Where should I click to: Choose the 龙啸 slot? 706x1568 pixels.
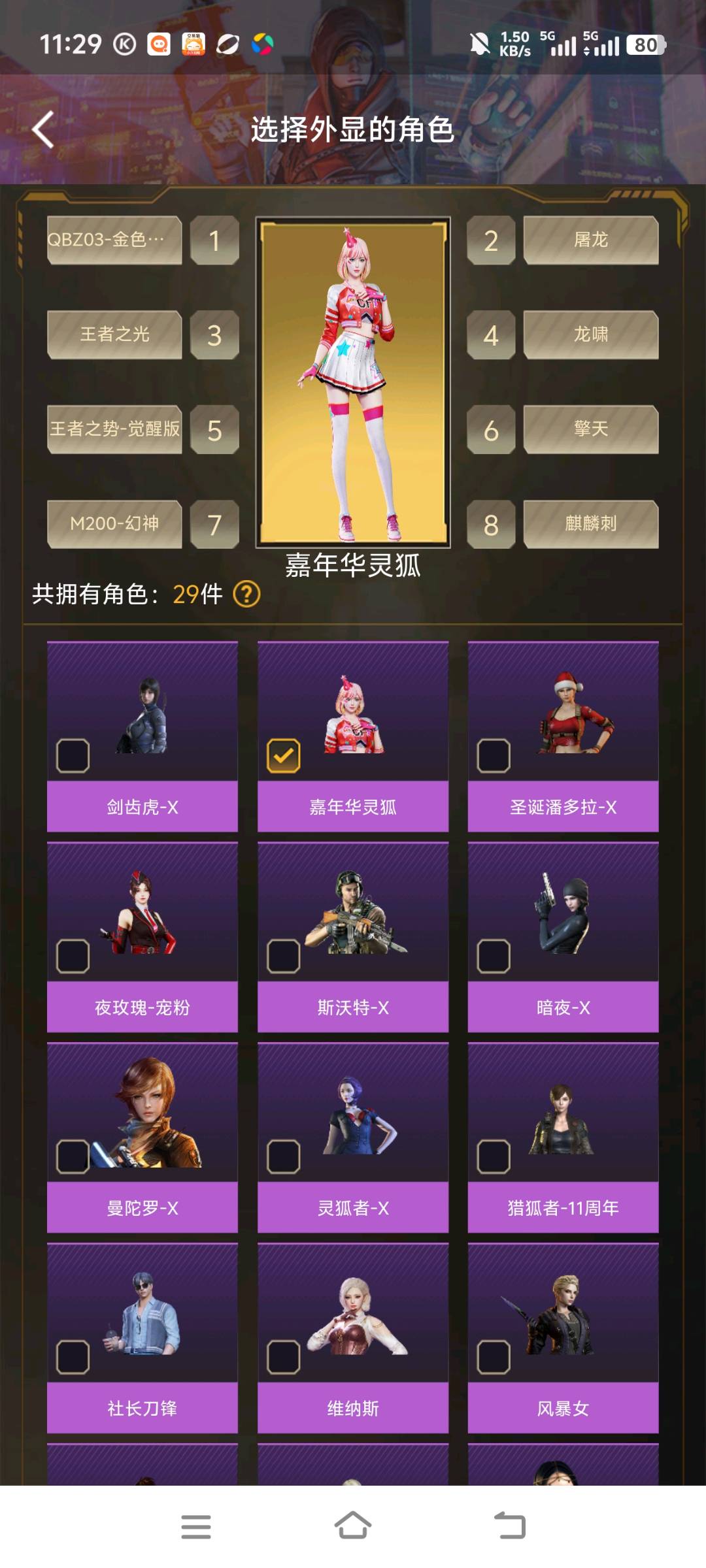(591, 335)
